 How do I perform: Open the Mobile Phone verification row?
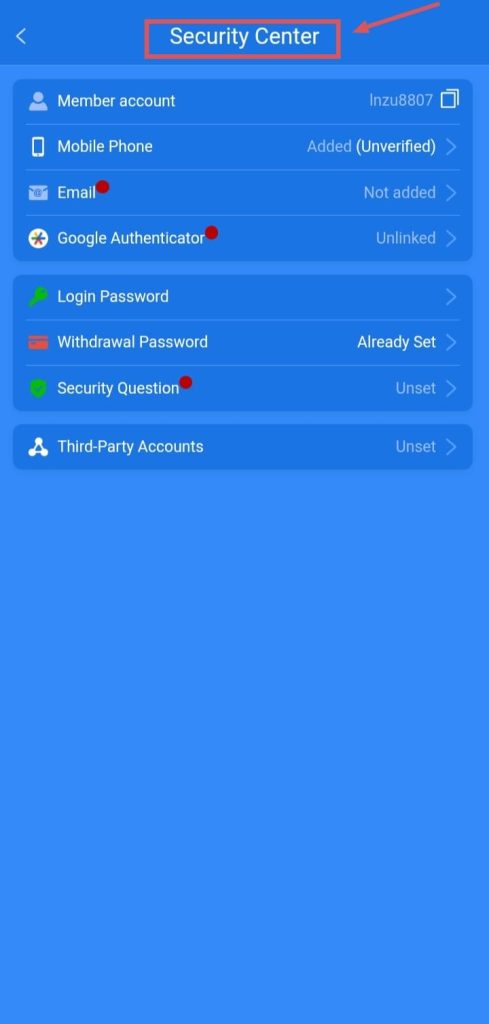243,147
